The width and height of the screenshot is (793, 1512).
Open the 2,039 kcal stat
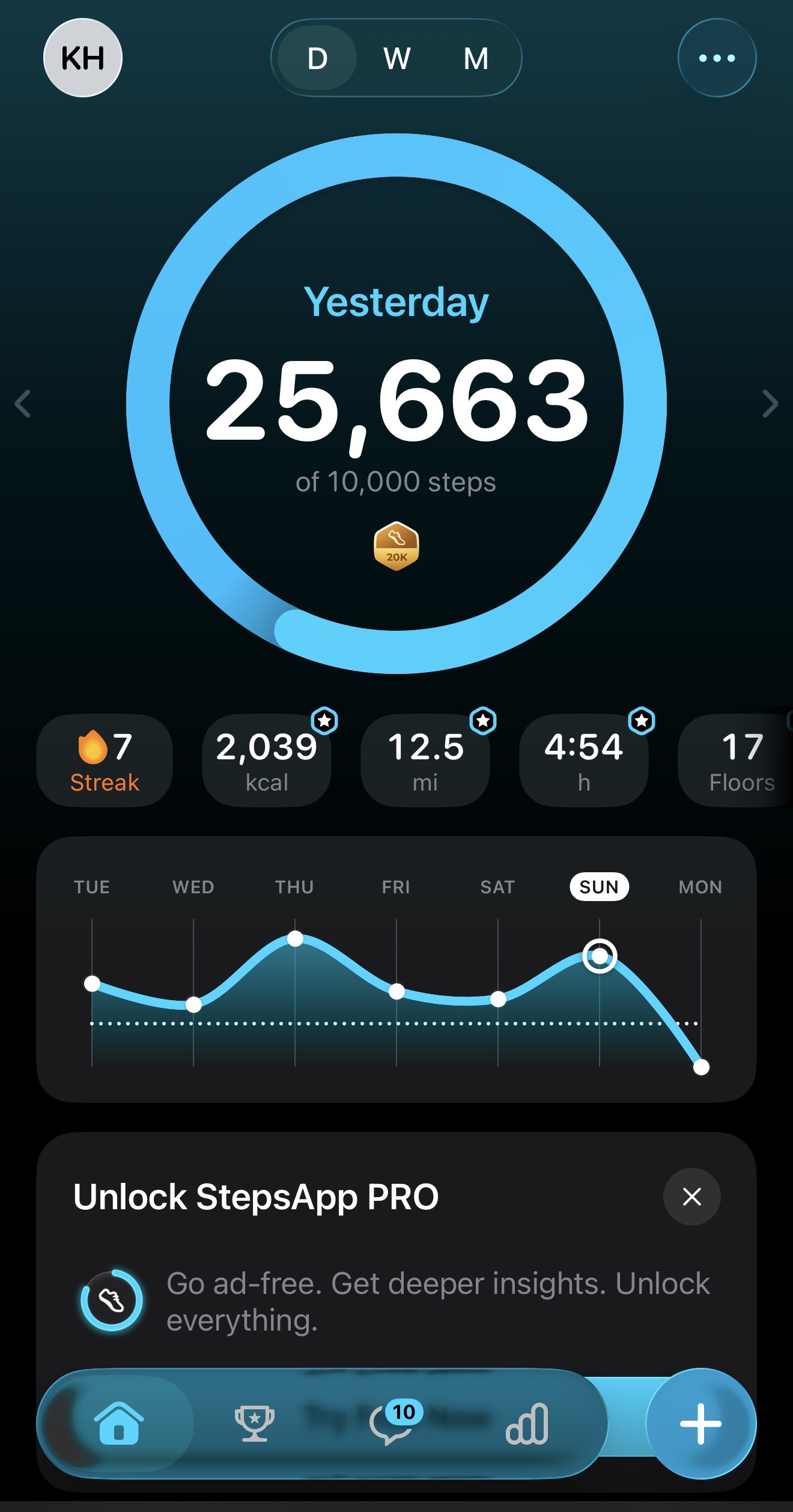[x=267, y=761]
